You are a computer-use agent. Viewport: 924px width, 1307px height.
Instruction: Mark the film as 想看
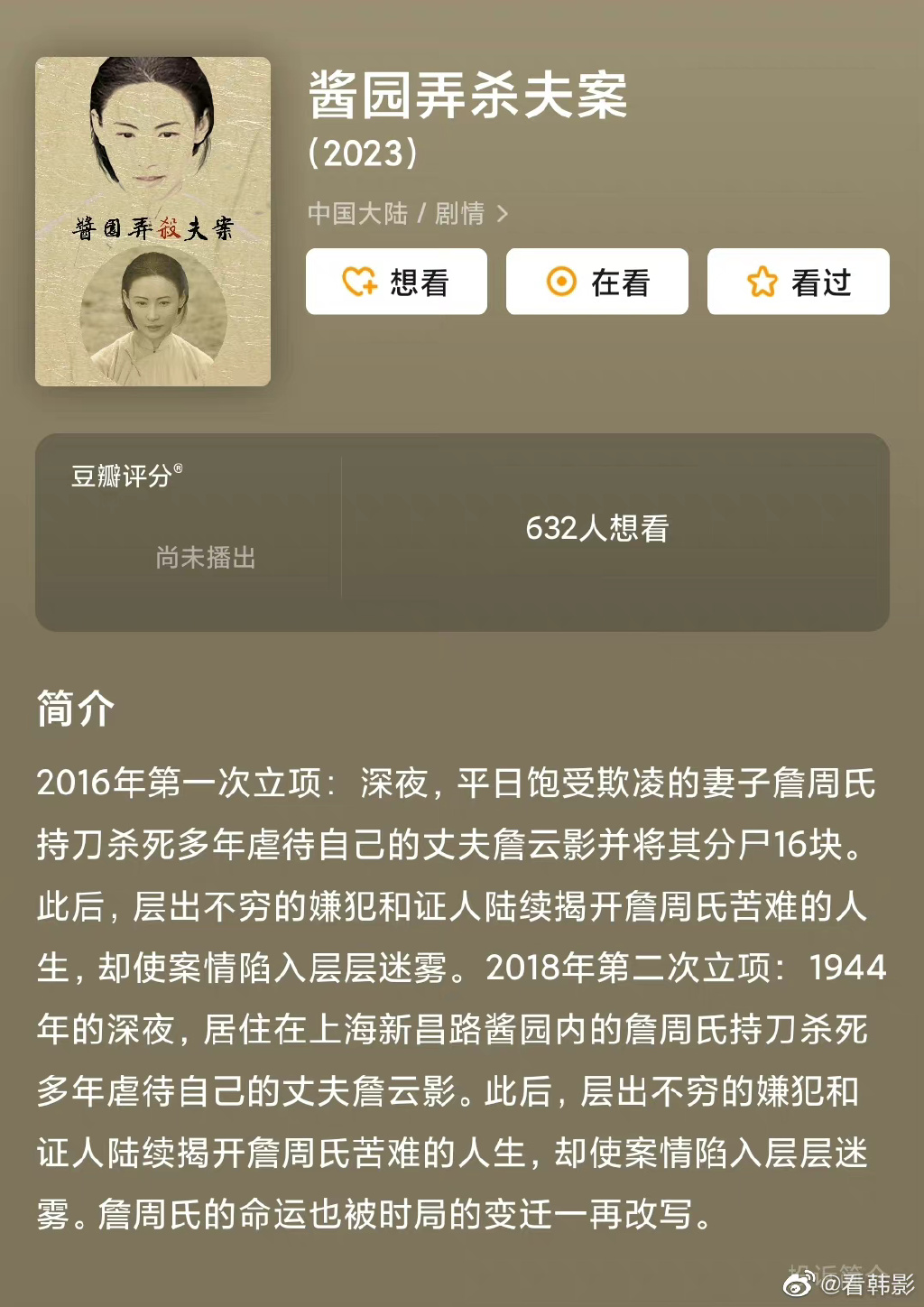coord(396,283)
